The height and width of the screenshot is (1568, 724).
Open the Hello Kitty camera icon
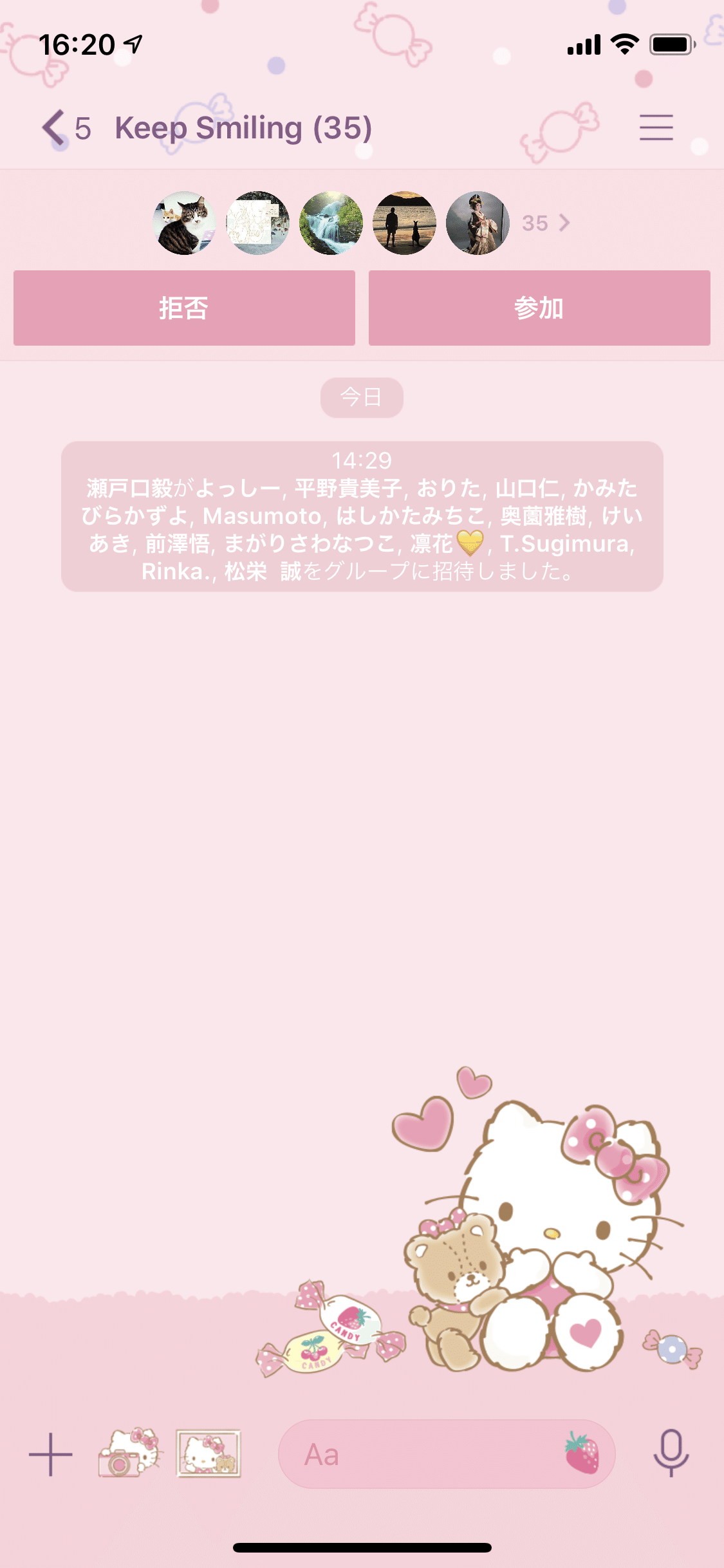point(128,1453)
